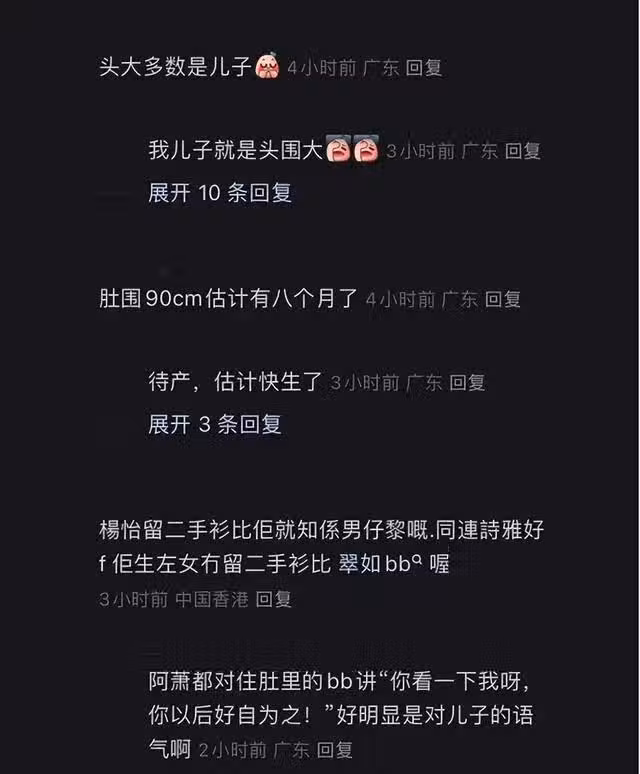Reply to the 中国香港 comment about 楊怡
This screenshot has width=640, height=774.
click(274, 600)
